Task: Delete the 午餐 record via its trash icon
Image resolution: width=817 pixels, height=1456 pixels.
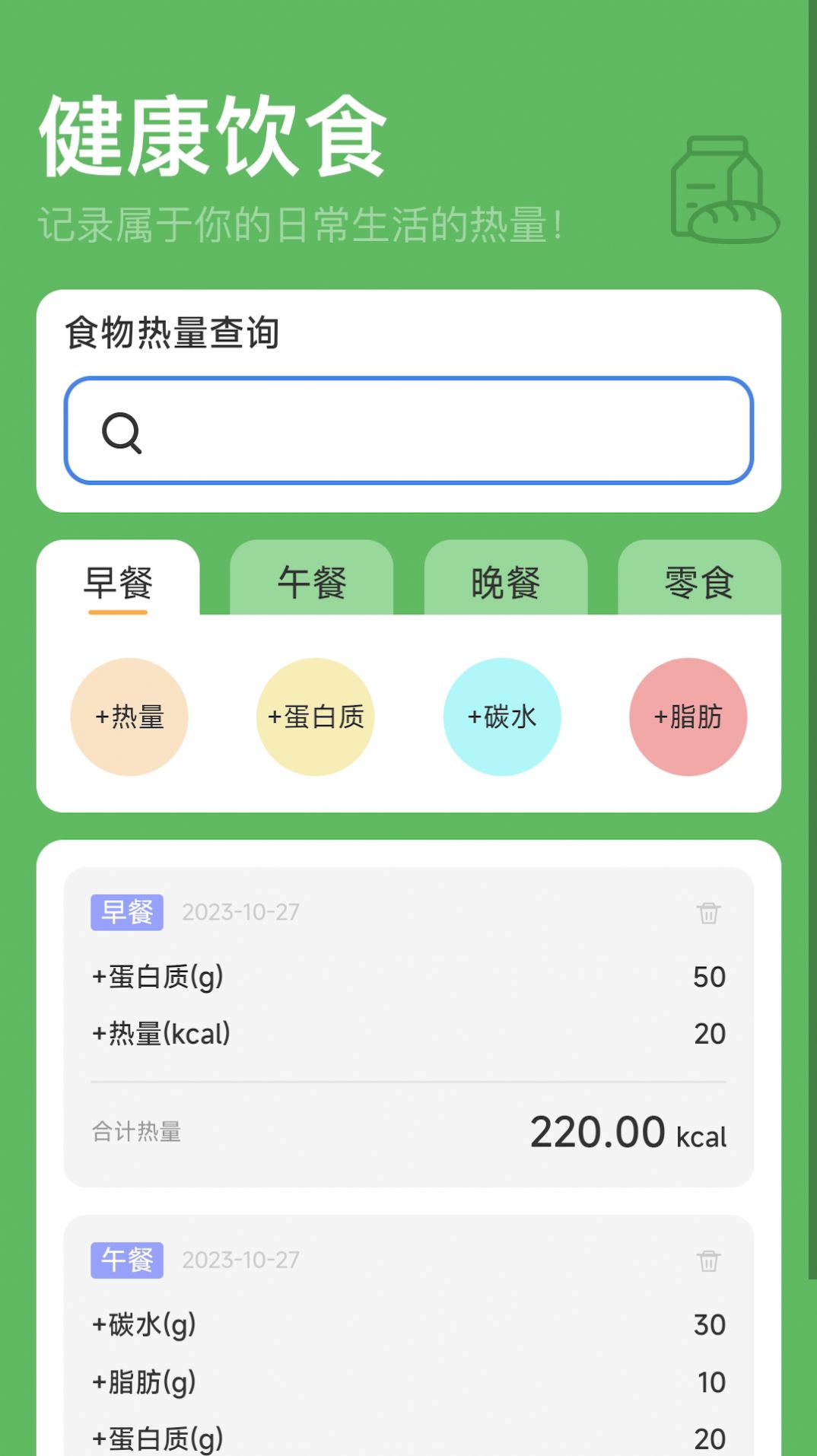Action: (709, 1260)
